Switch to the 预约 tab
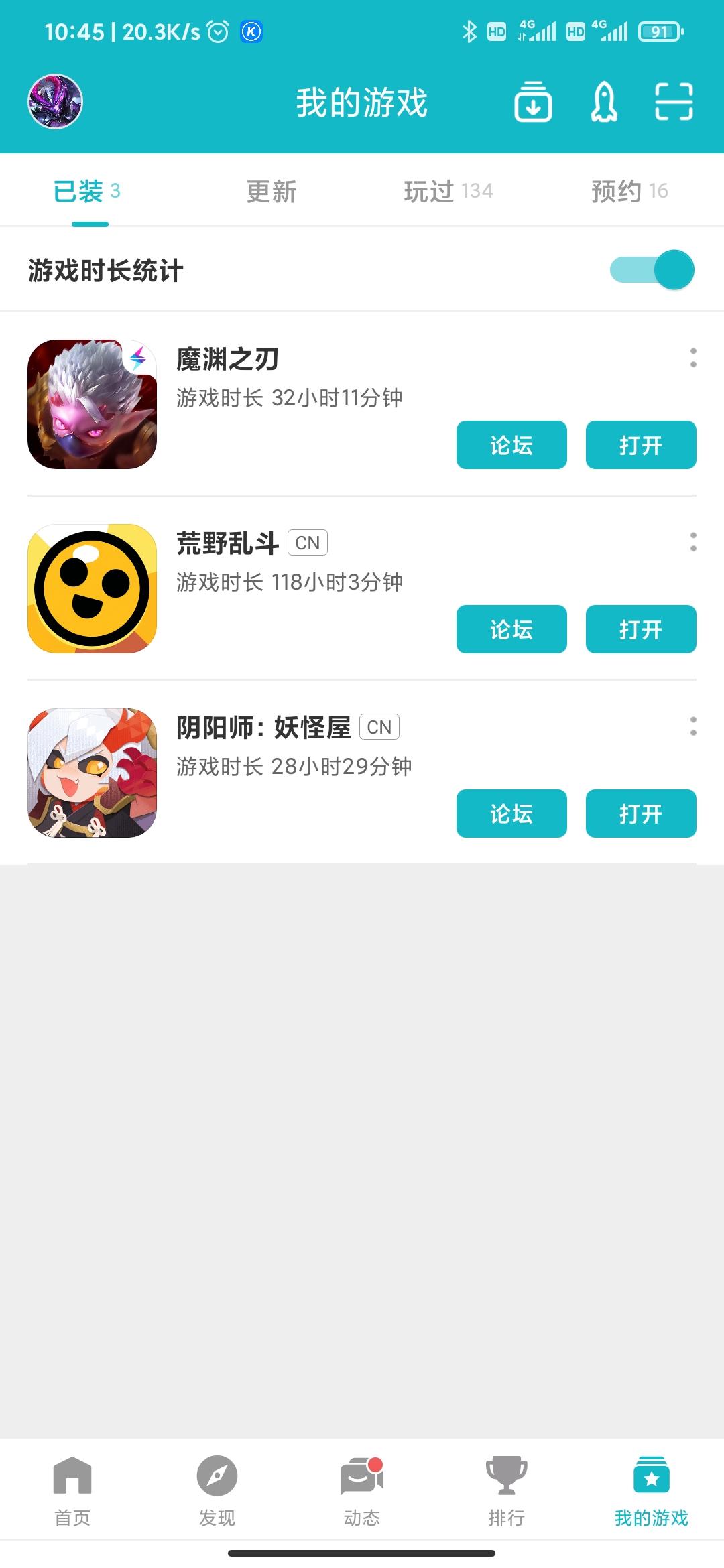The image size is (724, 1568). click(629, 192)
